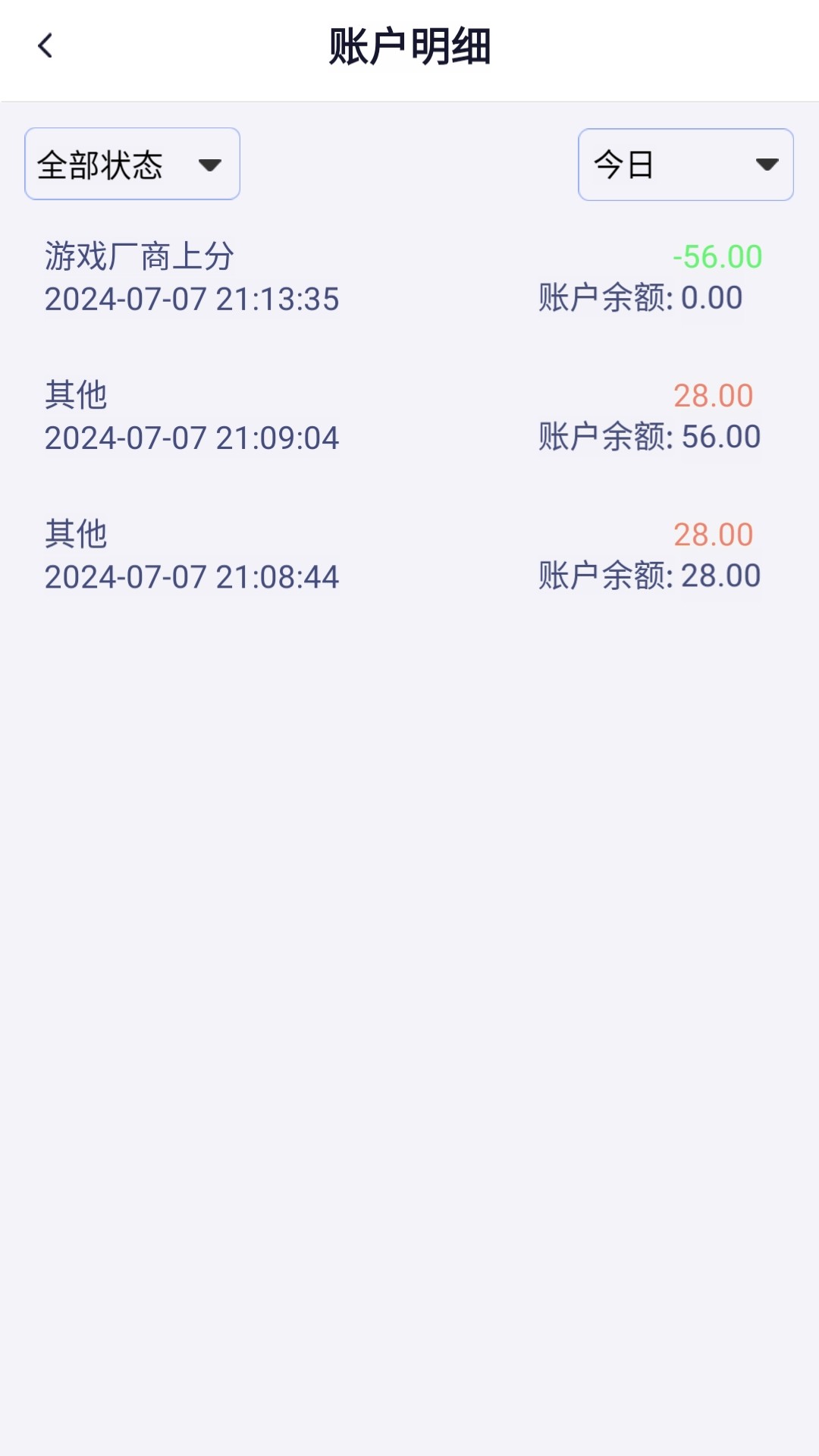Open the 全部状态 status filter dropdown
Viewport: 819px width, 1456px height.
coord(133,165)
